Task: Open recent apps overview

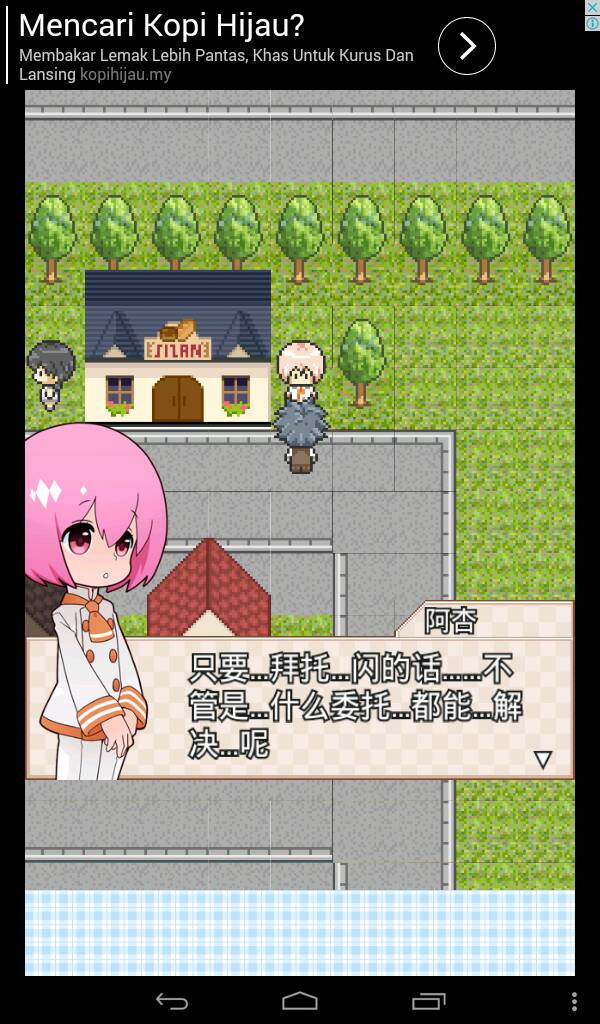Action: [428, 1001]
